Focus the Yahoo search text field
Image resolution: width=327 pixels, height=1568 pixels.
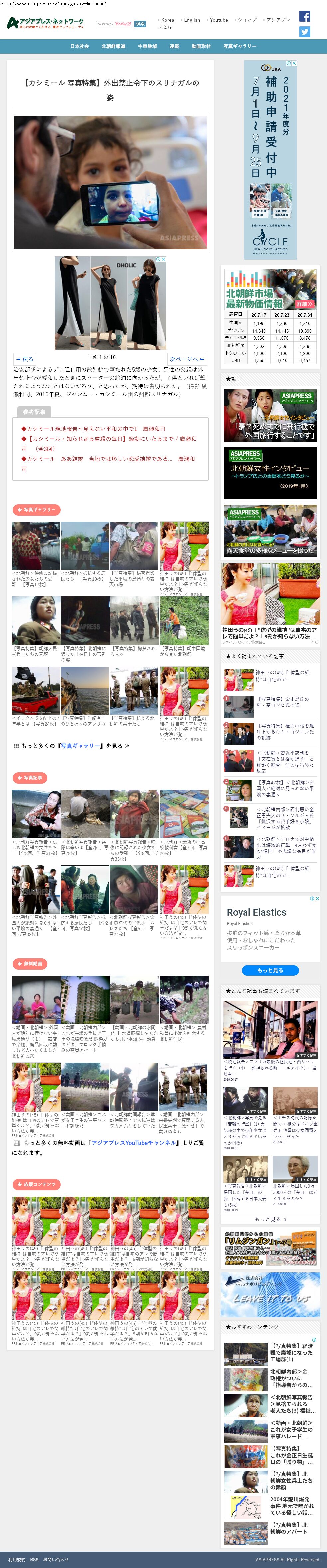point(114,24)
